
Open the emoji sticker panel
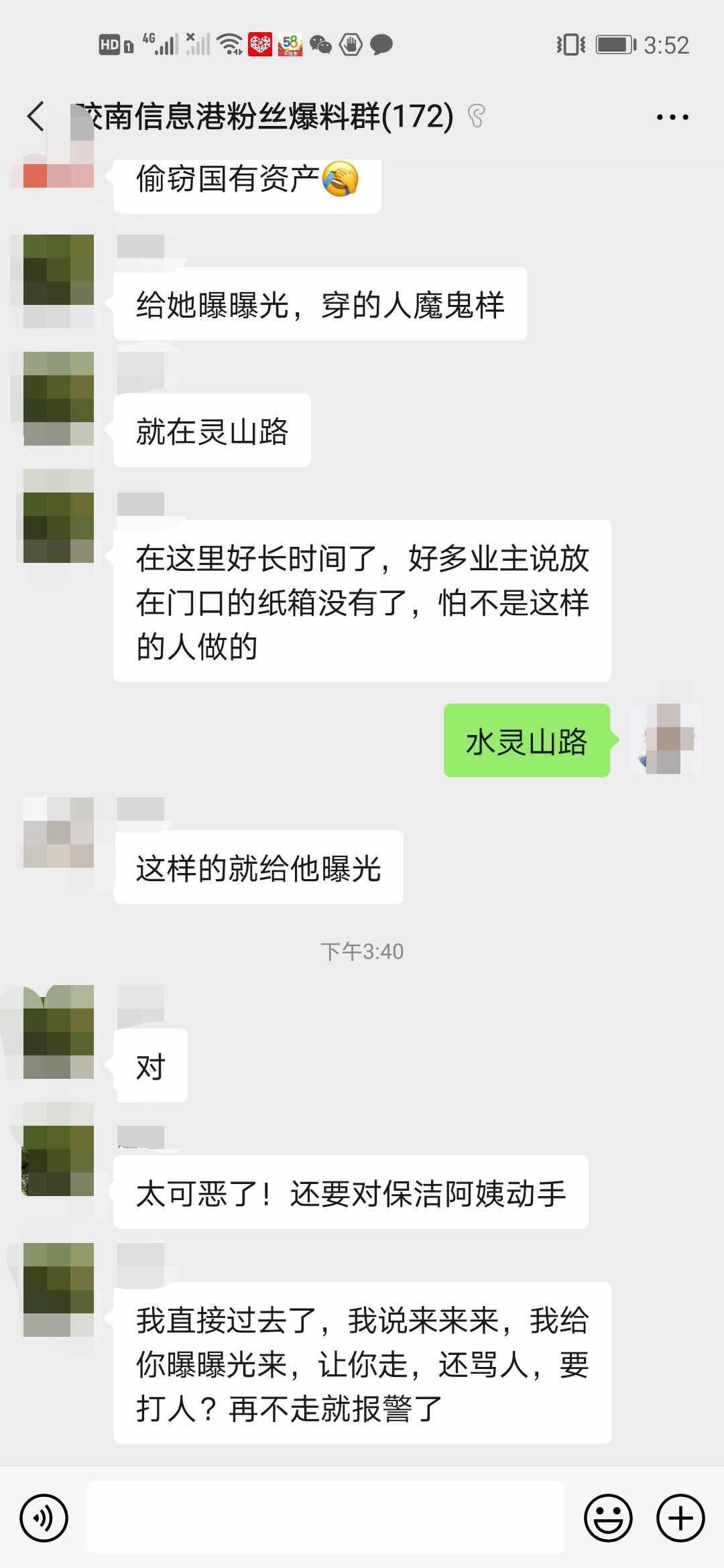coord(608,1518)
